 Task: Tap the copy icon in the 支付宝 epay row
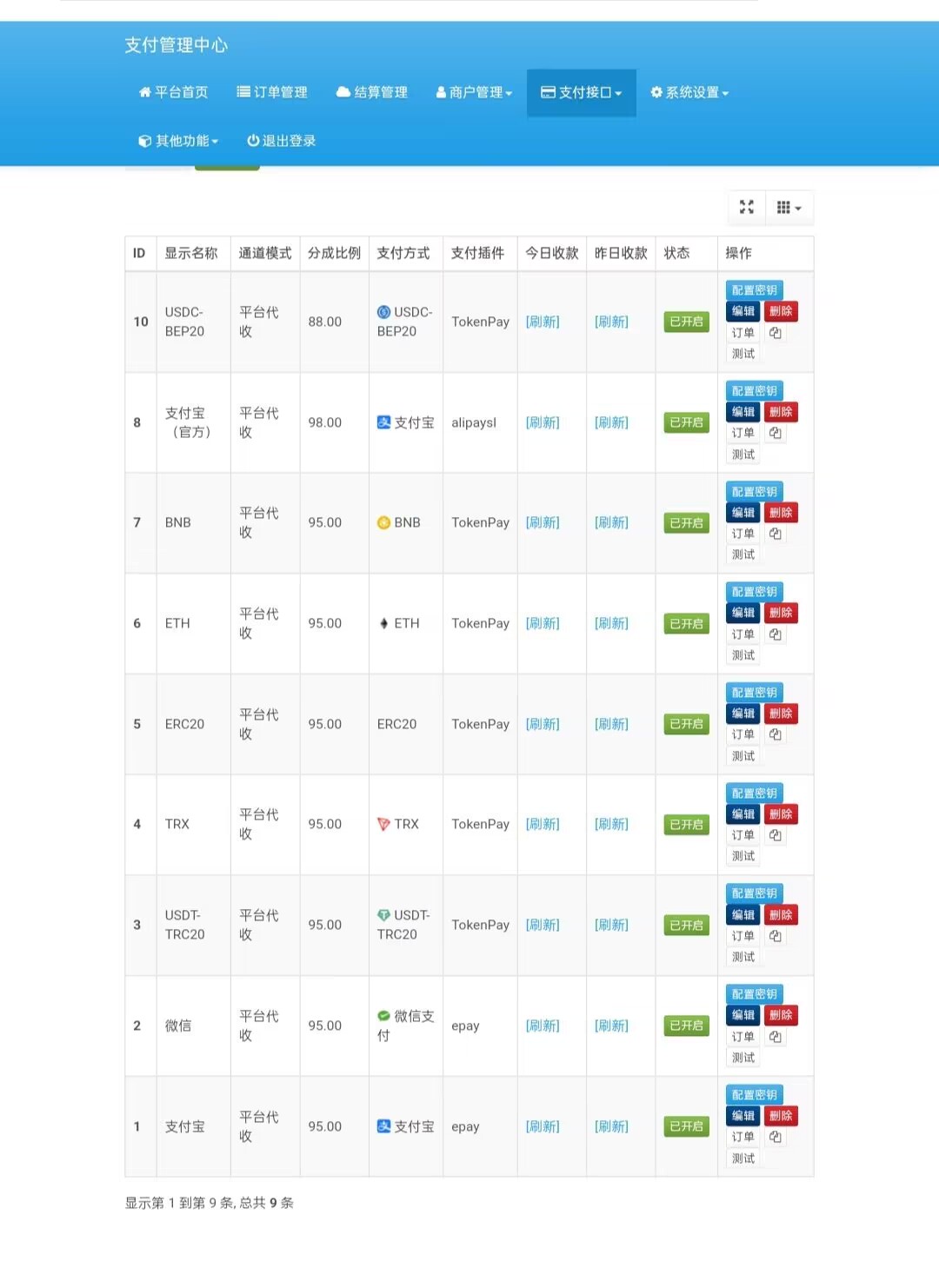(776, 1137)
